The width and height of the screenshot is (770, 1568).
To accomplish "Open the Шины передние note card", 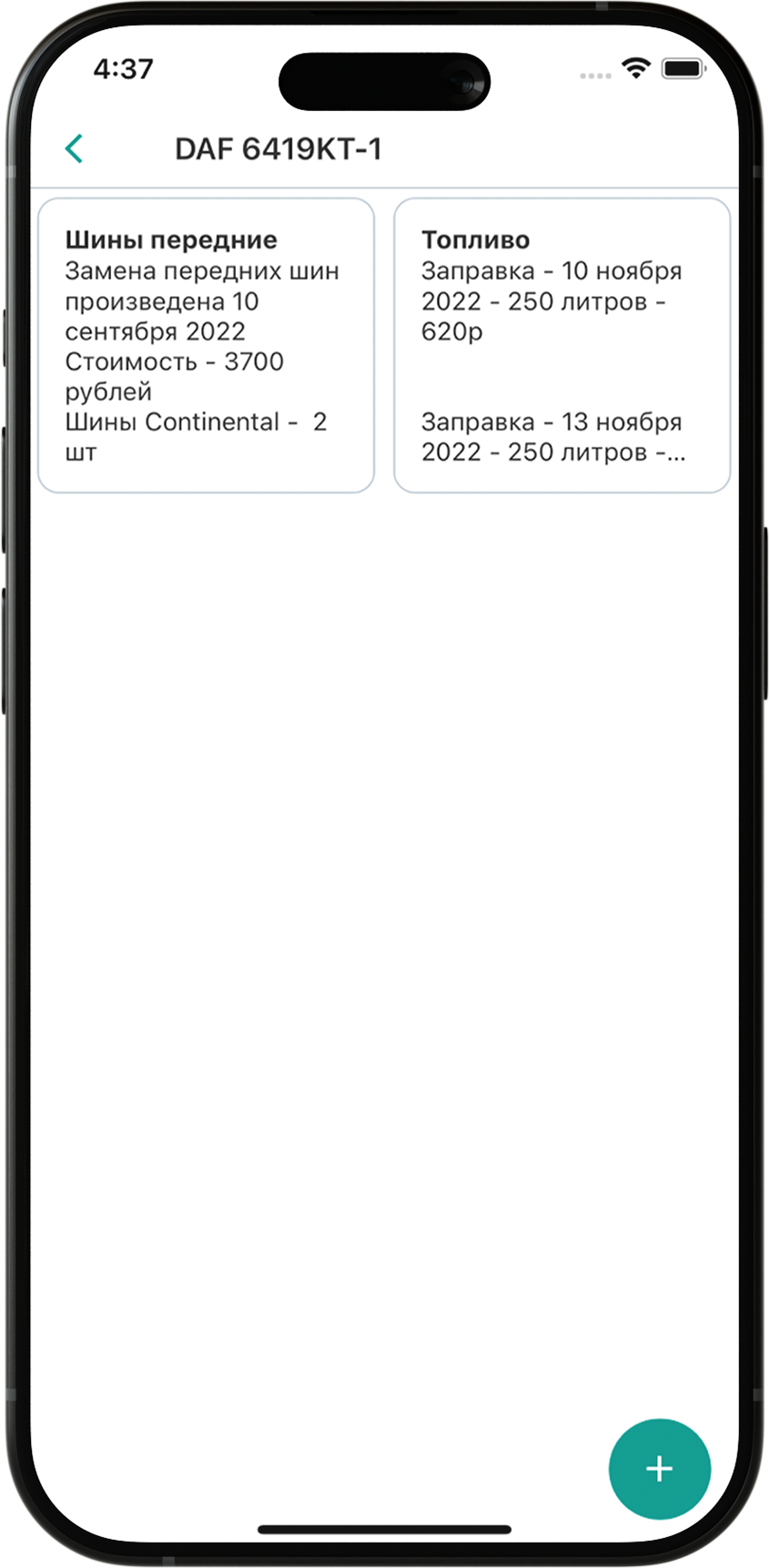I will click(206, 346).
